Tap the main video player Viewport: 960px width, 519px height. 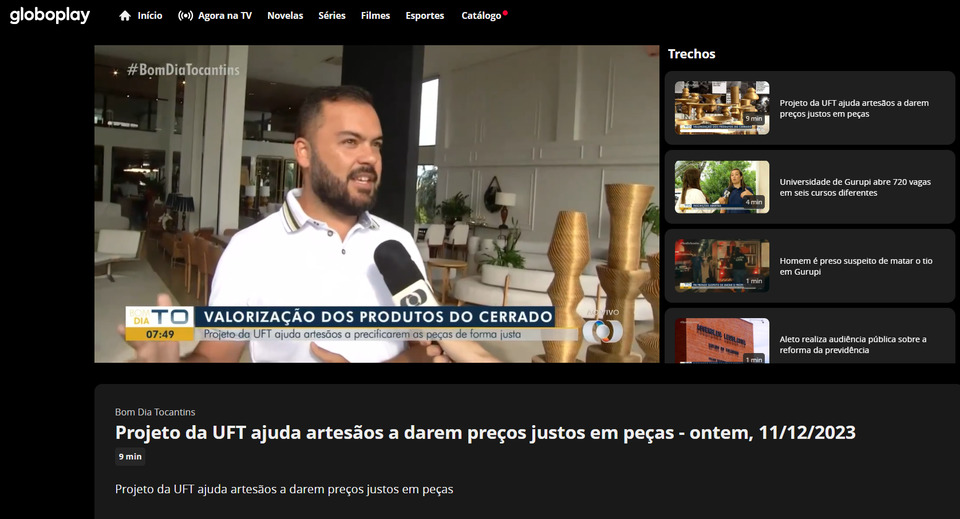pyautogui.click(x=377, y=203)
